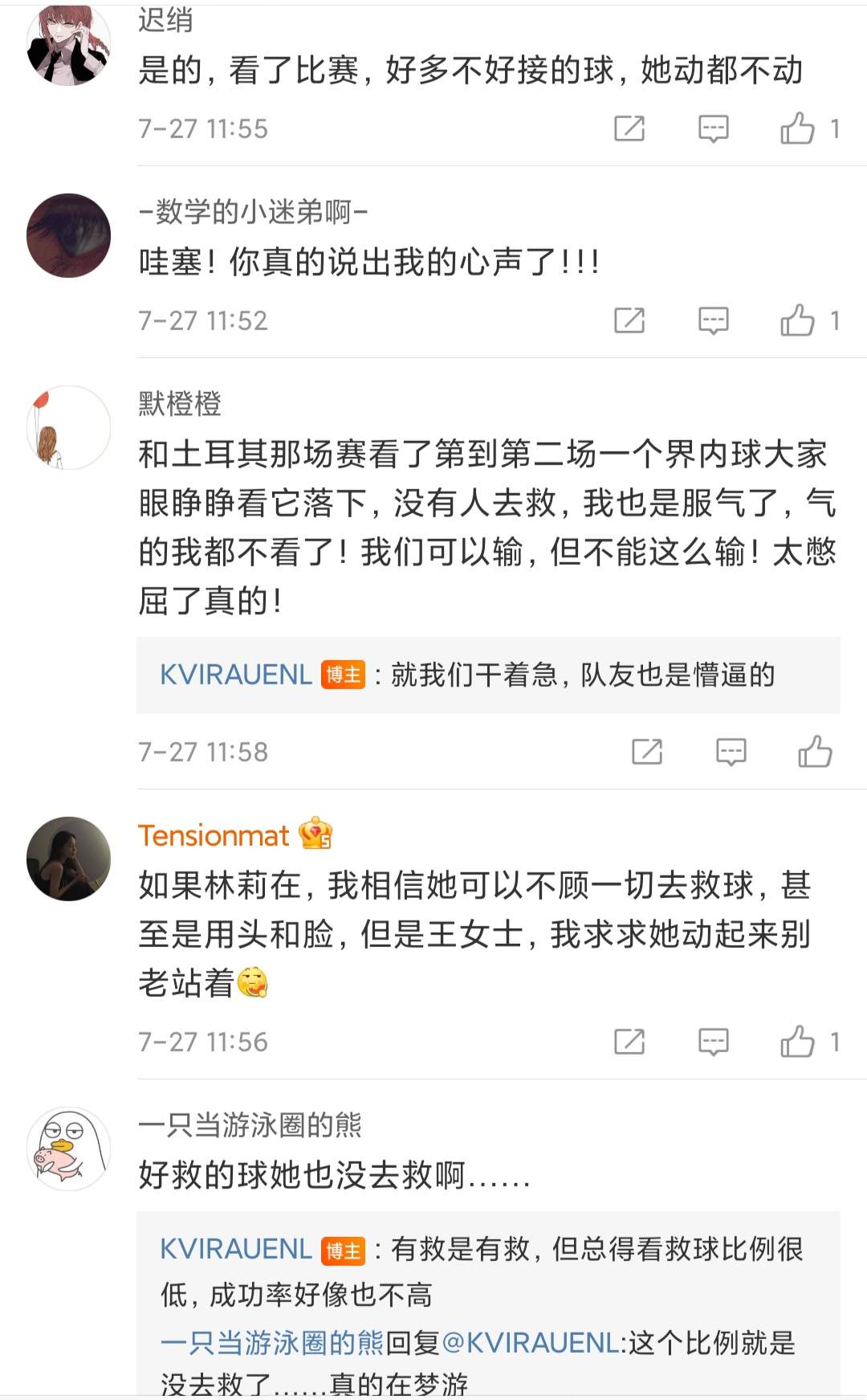Like 迟绡's comment
This screenshot has height=1400, width=867.
coord(797,129)
